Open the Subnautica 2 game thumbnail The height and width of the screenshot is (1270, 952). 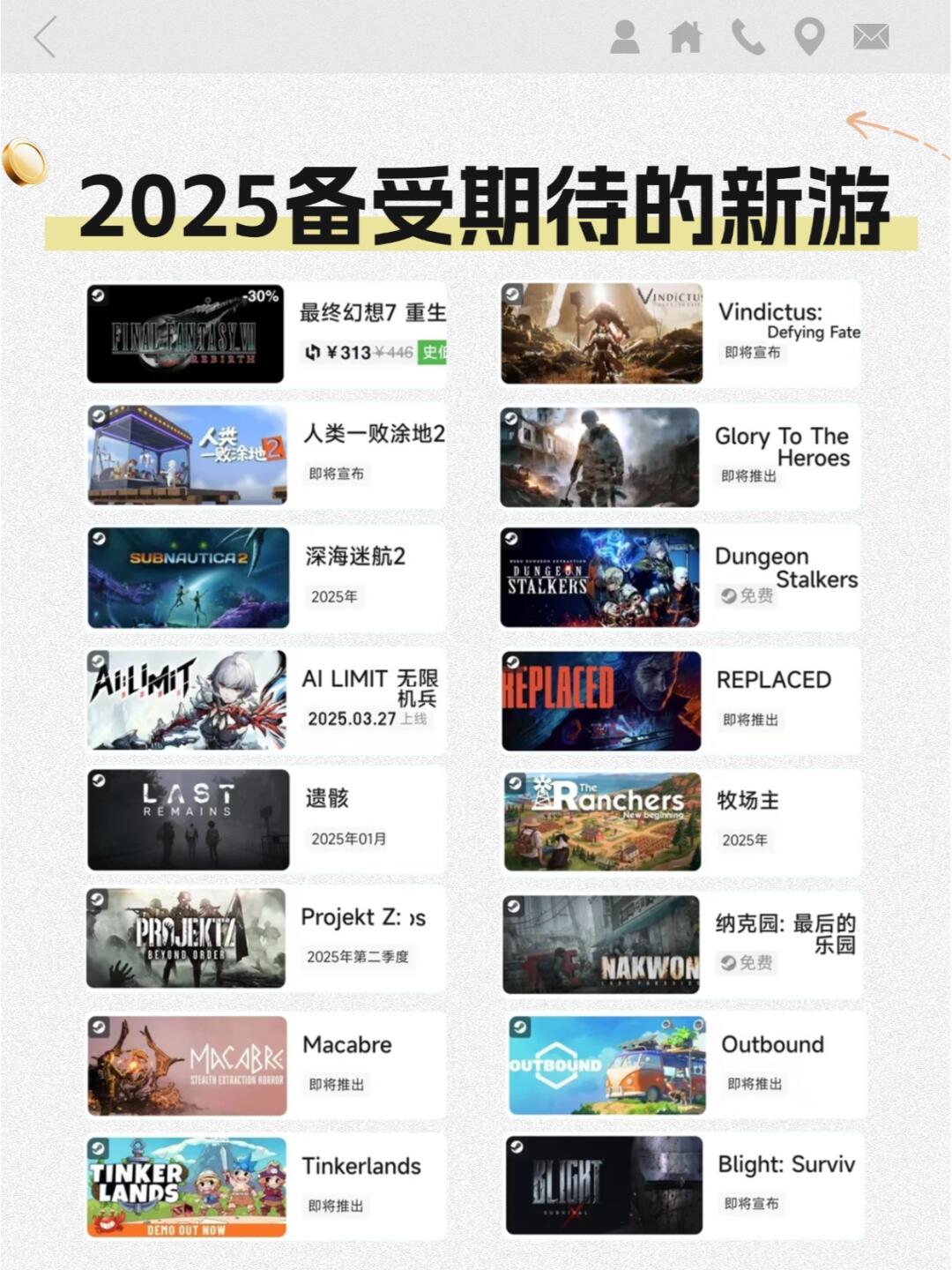click(186, 577)
